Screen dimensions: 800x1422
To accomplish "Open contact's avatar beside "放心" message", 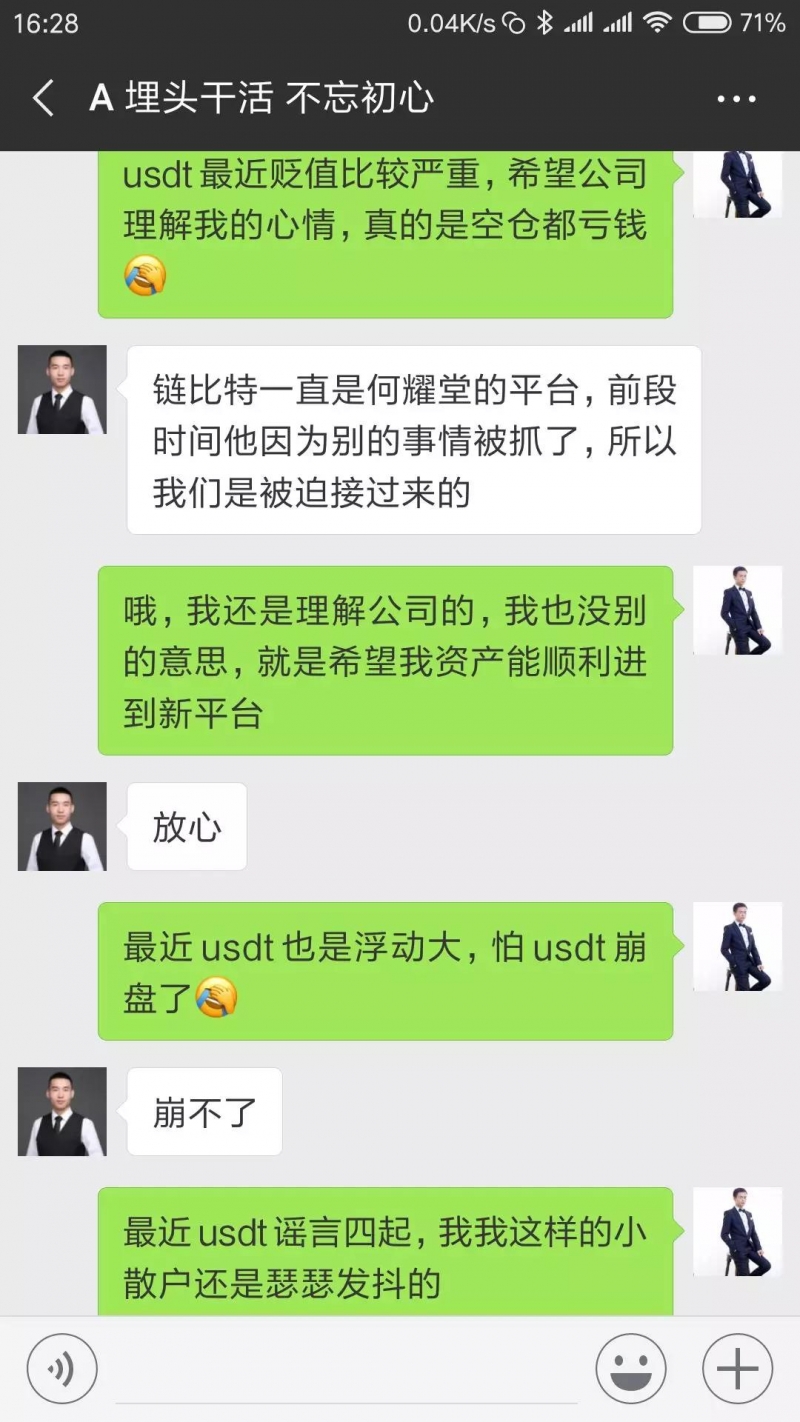I will point(62,826).
